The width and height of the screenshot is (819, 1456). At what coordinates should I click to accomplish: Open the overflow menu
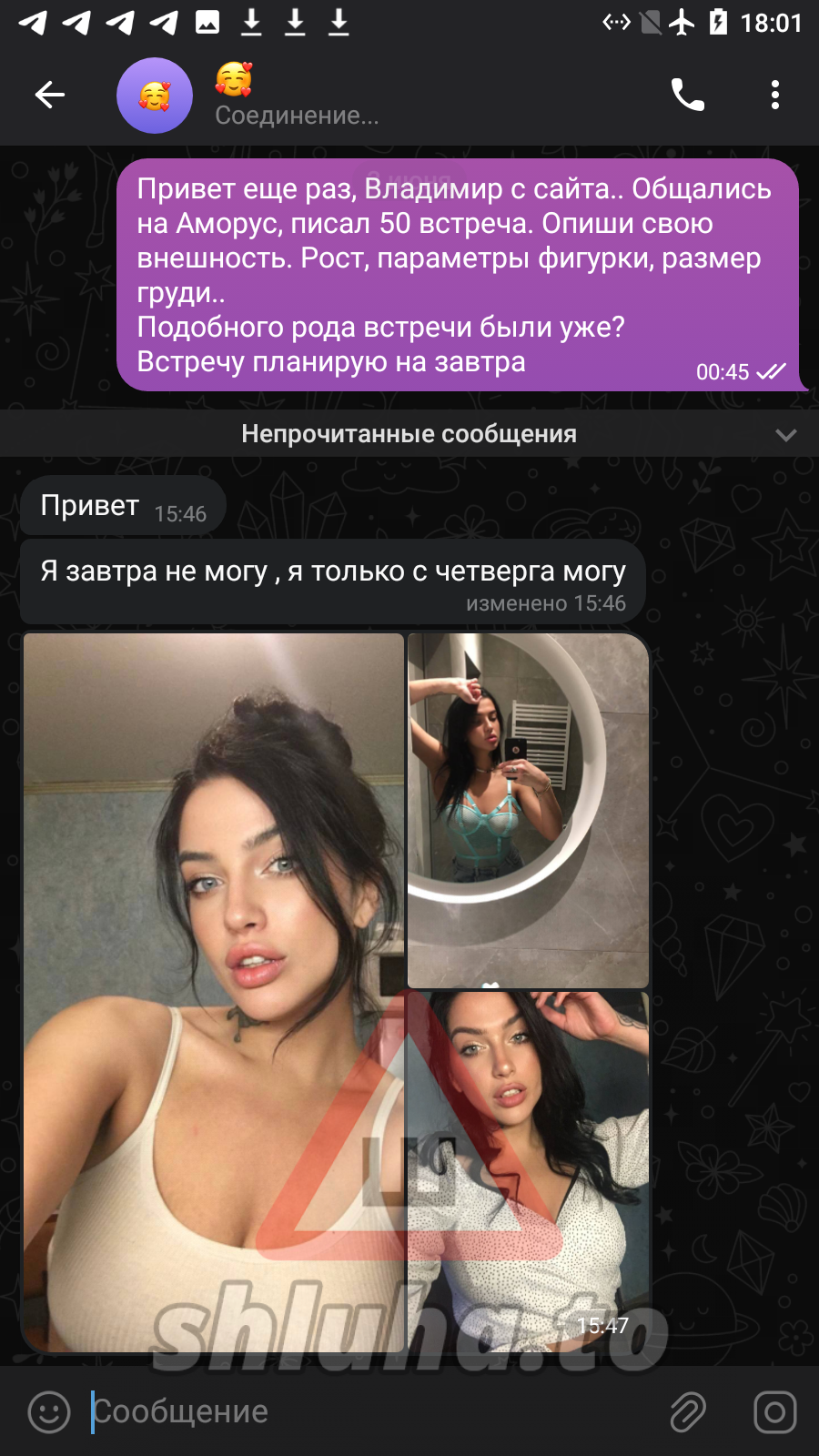774,95
